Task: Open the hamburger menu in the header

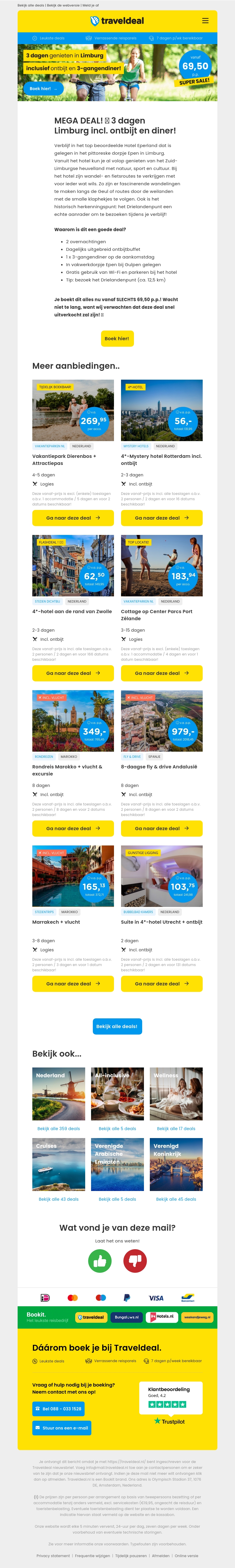Action: point(205,21)
